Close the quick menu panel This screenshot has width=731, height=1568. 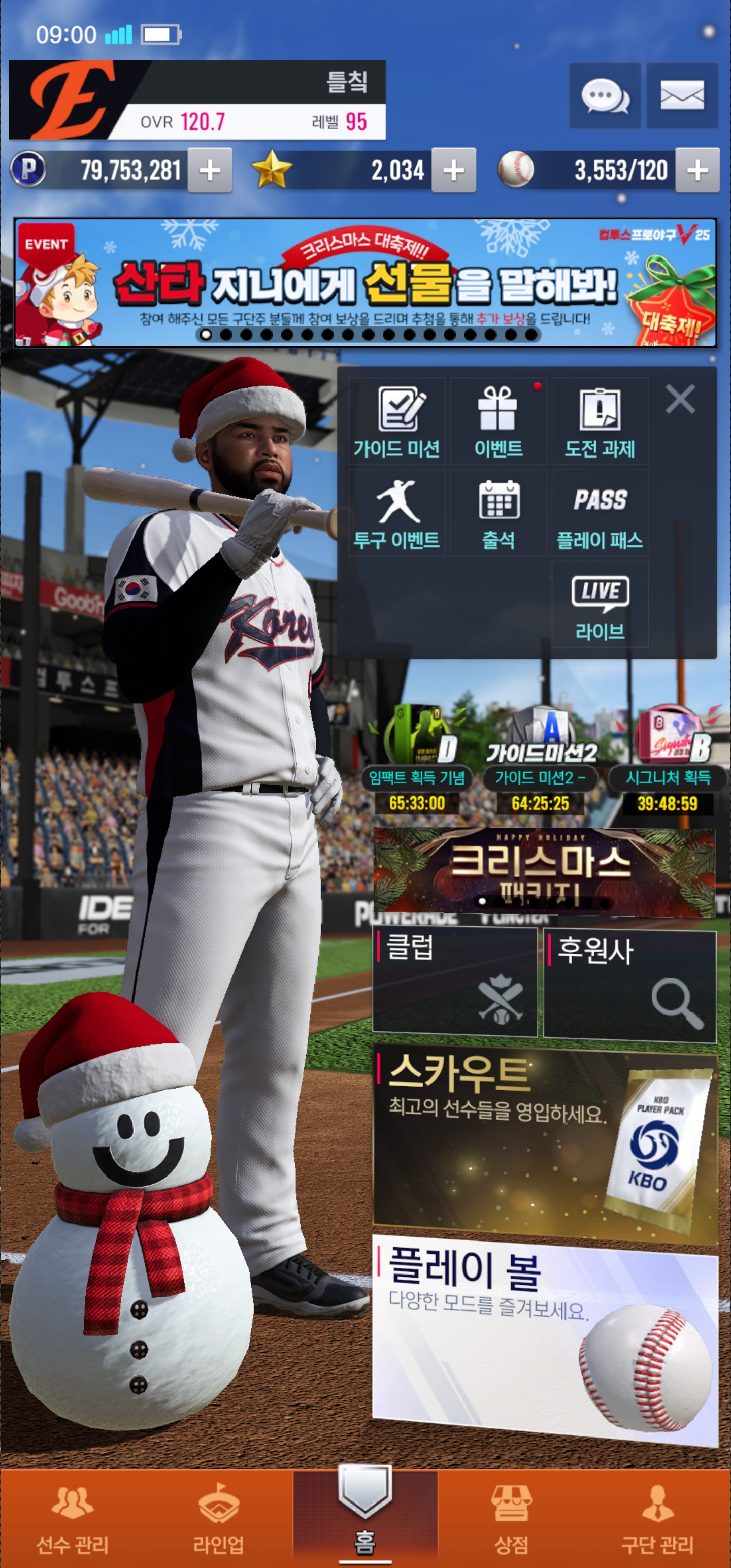tap(680, 399)
